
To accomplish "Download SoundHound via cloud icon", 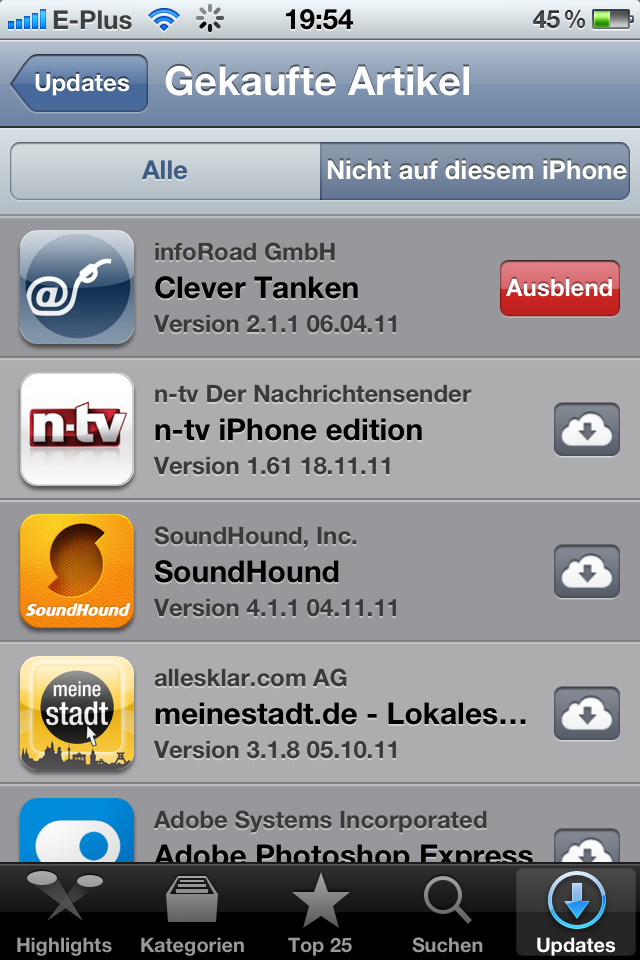I will 587,572.
